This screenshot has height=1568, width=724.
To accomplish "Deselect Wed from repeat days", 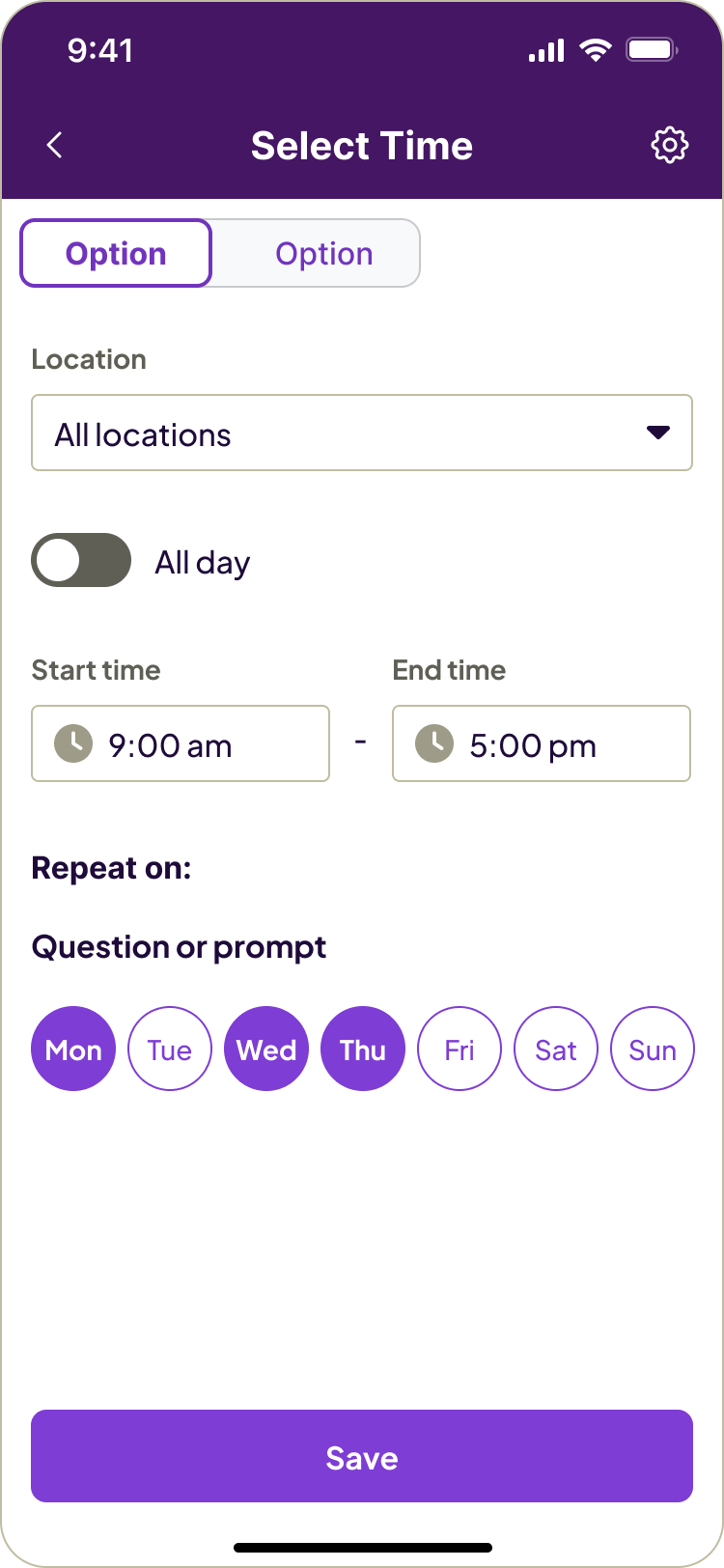I will click(266, 1049).
